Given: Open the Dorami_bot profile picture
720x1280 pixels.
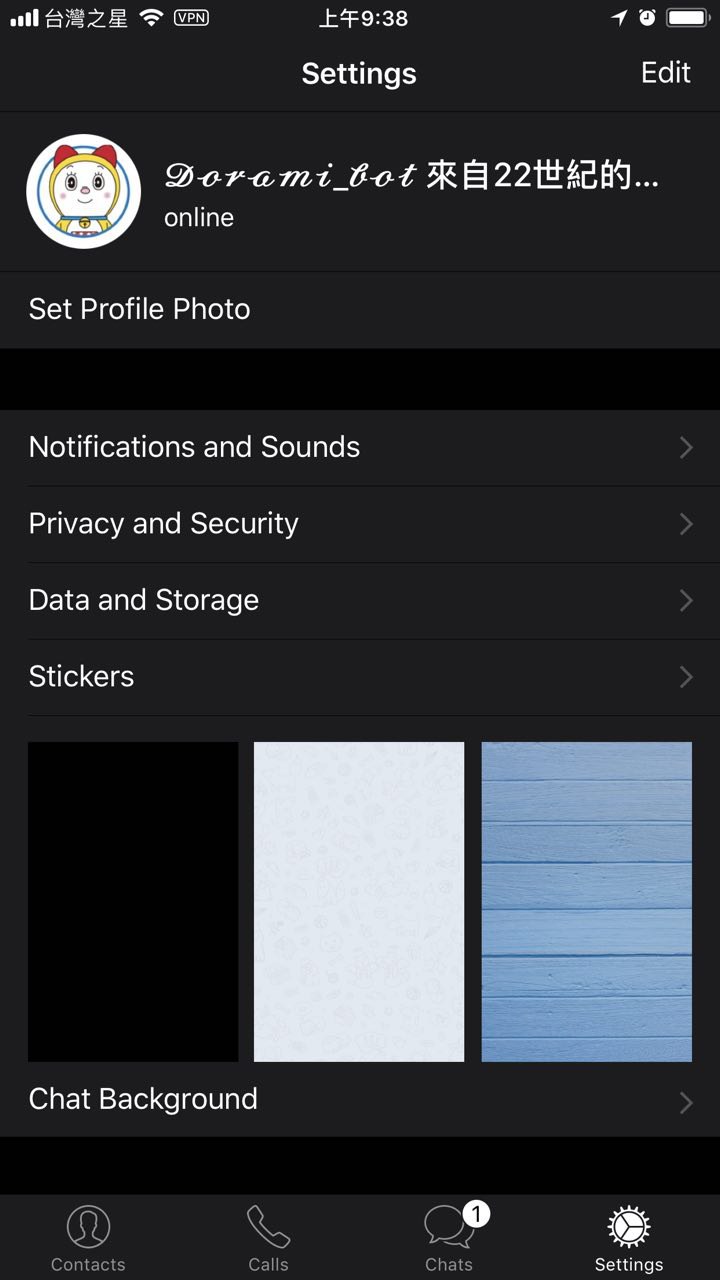Looking at the screenshot, I should (83, 191).
